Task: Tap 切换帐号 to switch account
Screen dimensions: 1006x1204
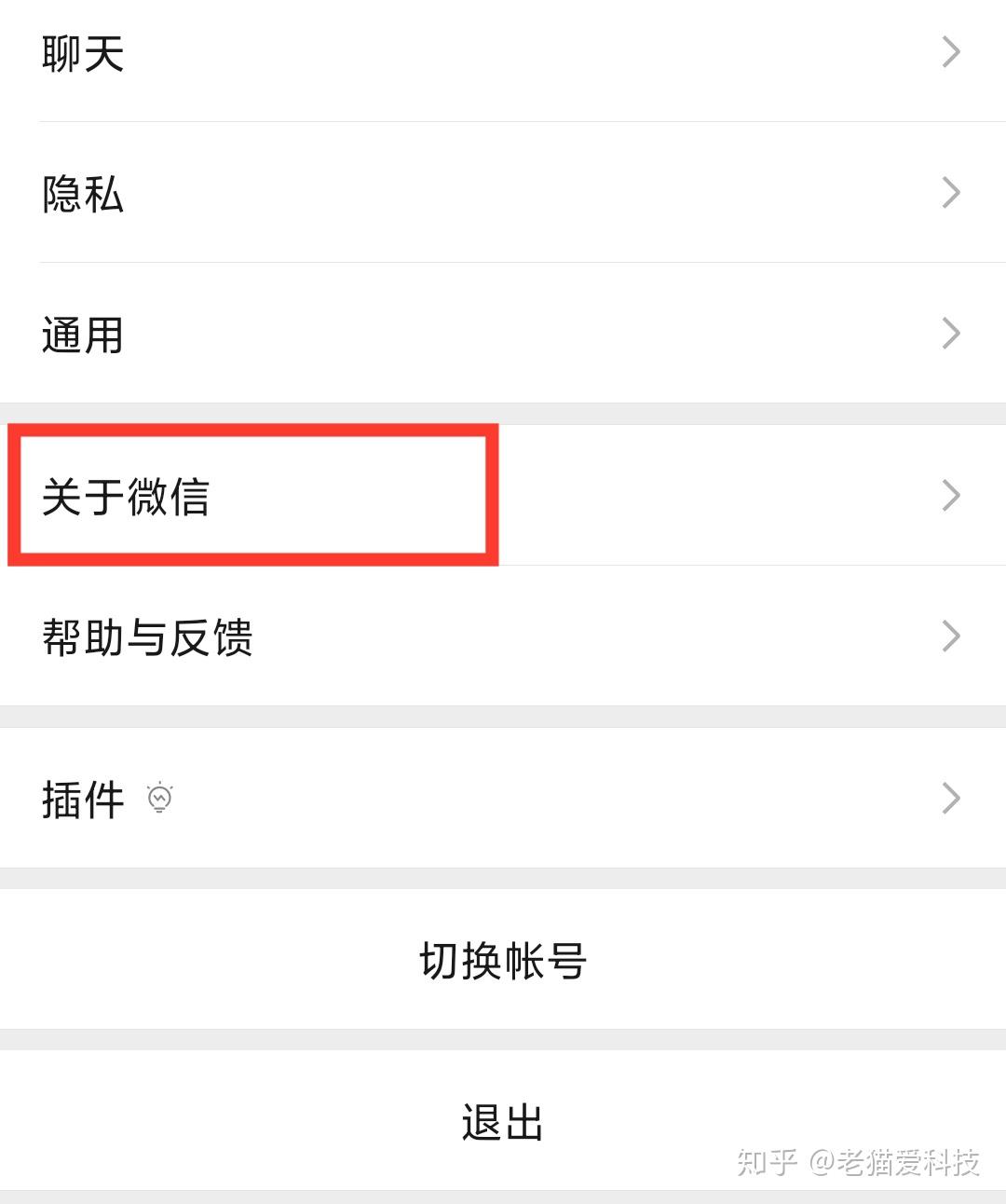Action: click(x=503, y=961)
